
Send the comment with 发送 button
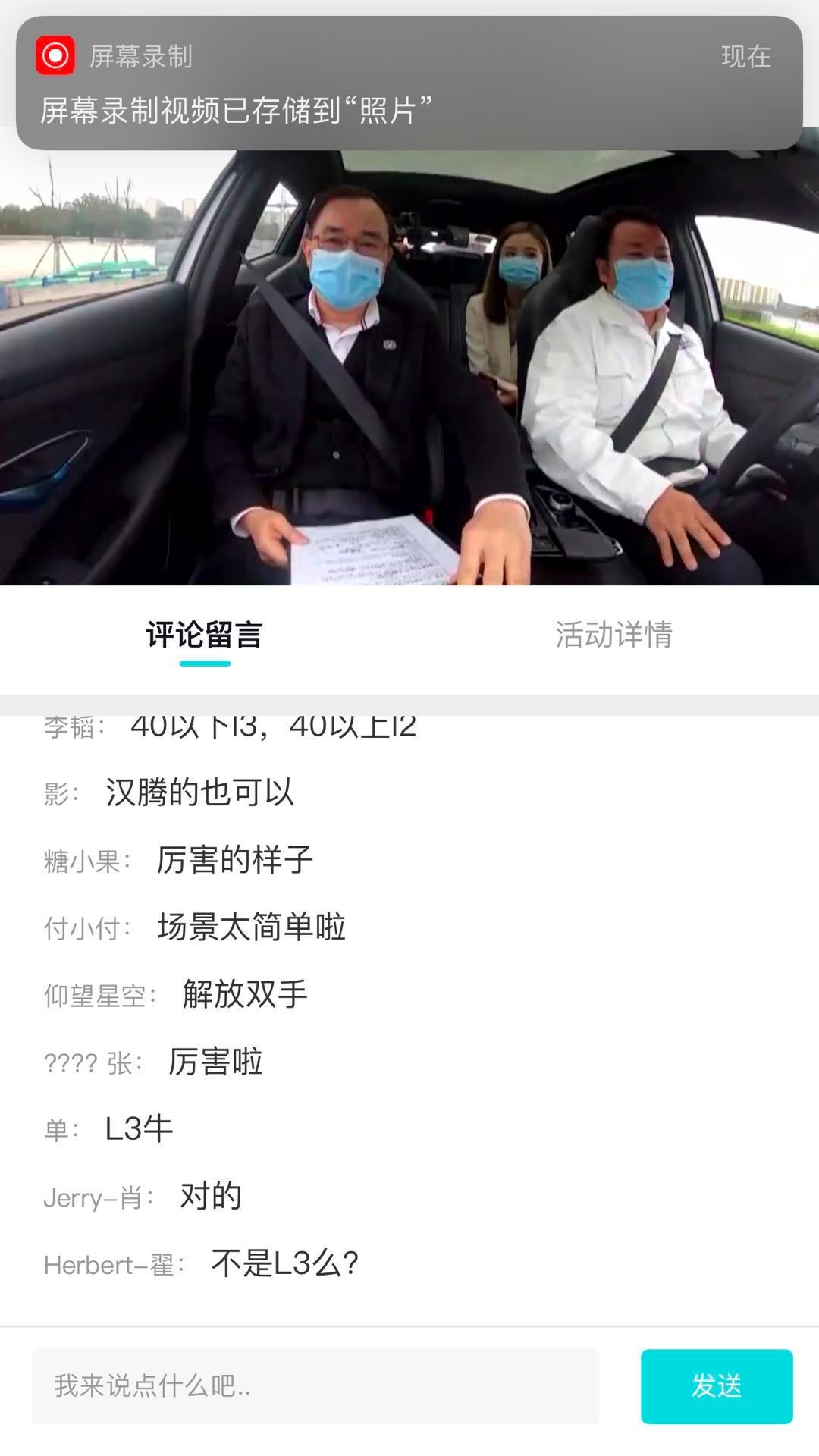(x=717, y=1386)
